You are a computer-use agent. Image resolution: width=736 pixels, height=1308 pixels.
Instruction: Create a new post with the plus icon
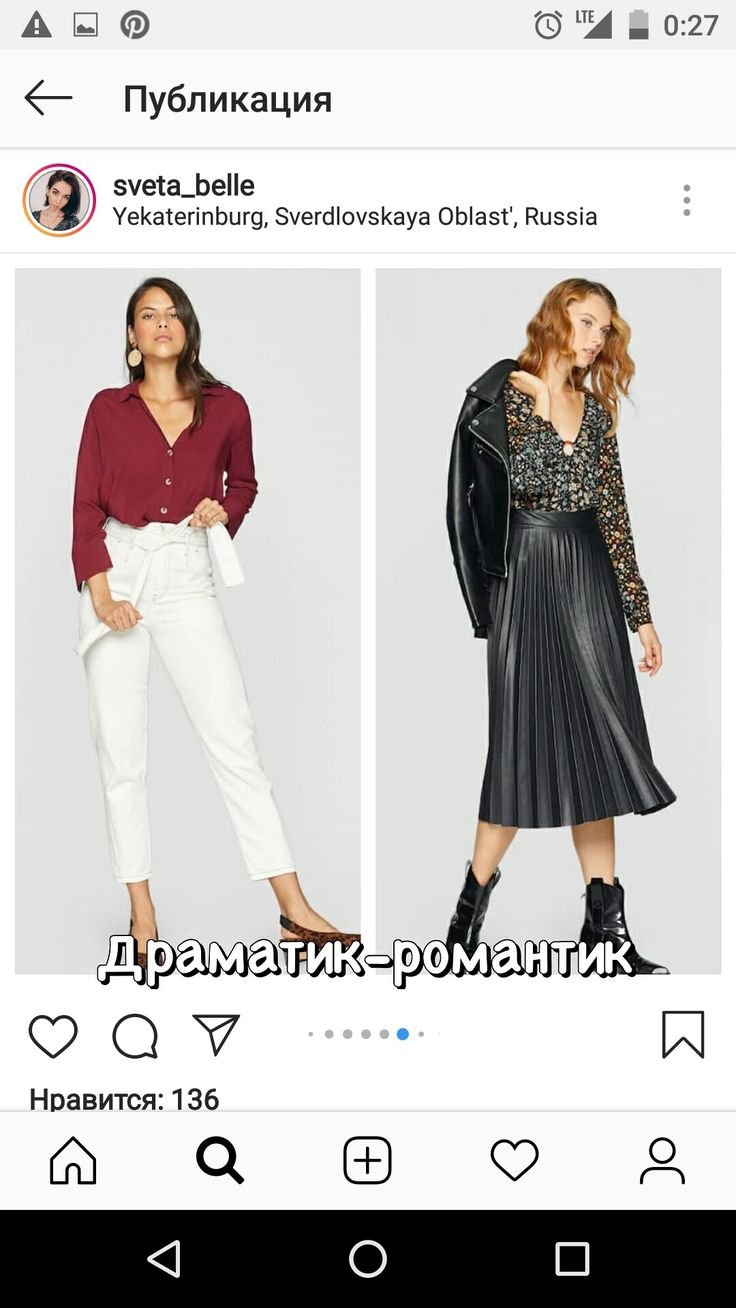click(367, 1161)
